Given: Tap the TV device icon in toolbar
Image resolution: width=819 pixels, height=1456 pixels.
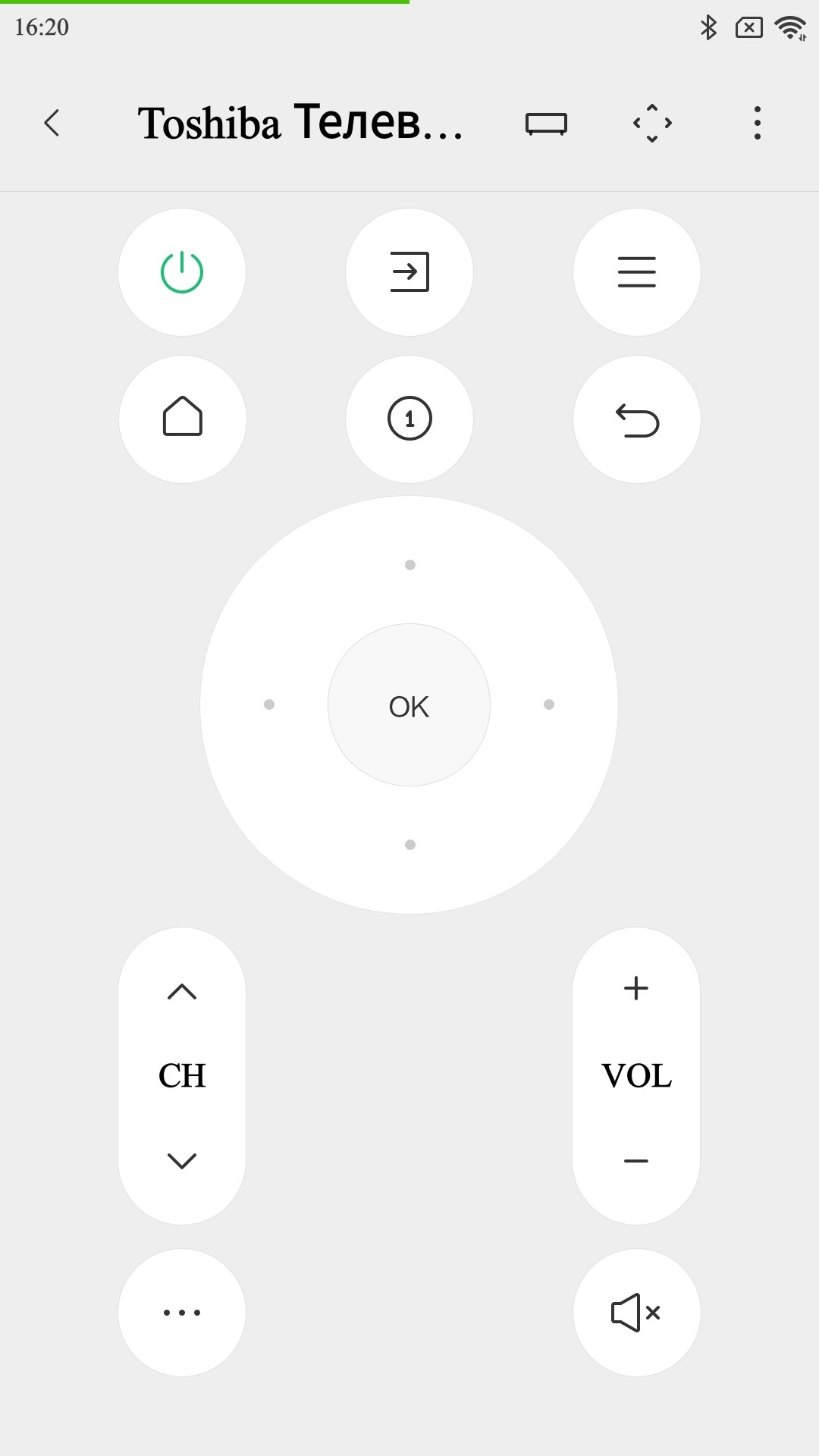Looking at the screenshot, I should [x=546, y=123].
